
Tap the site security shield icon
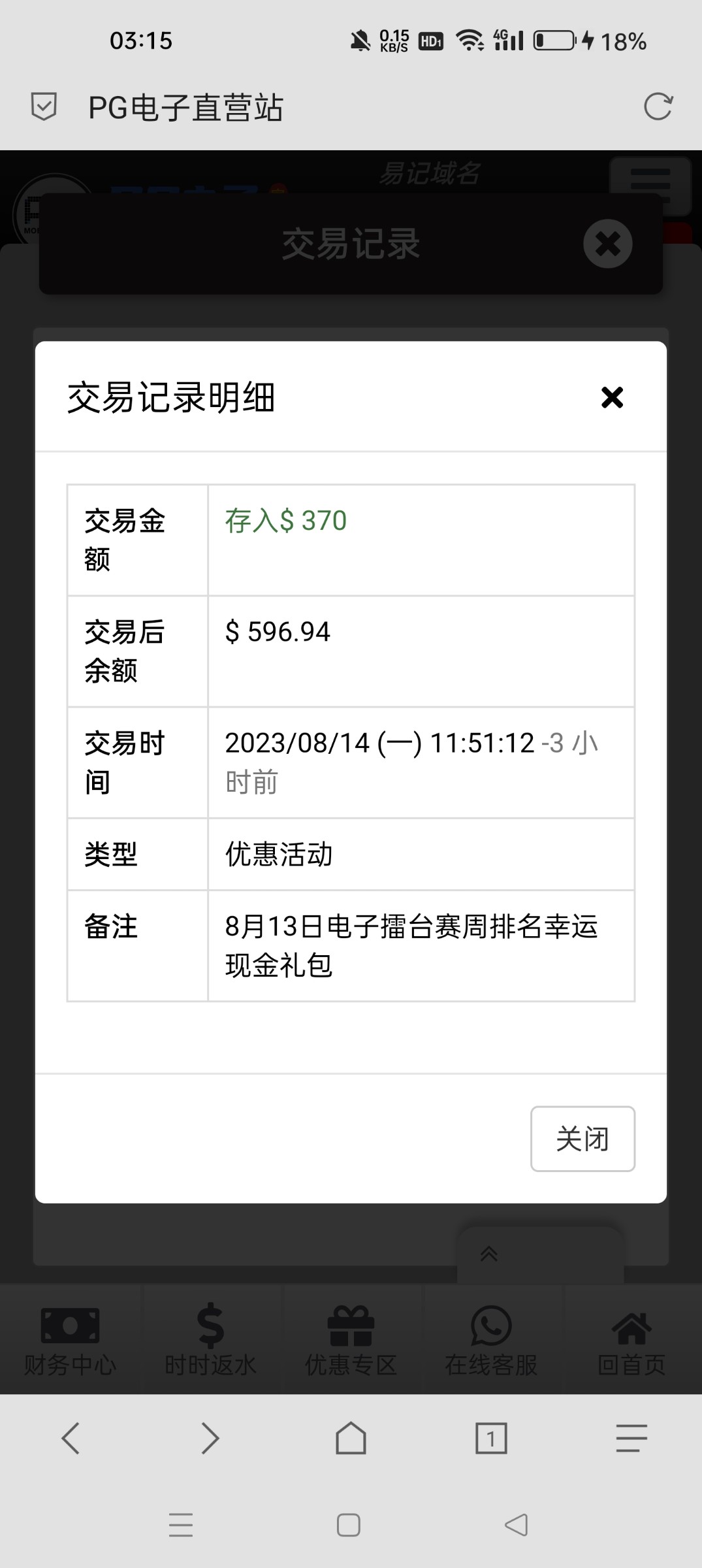[x=44, y=106]
